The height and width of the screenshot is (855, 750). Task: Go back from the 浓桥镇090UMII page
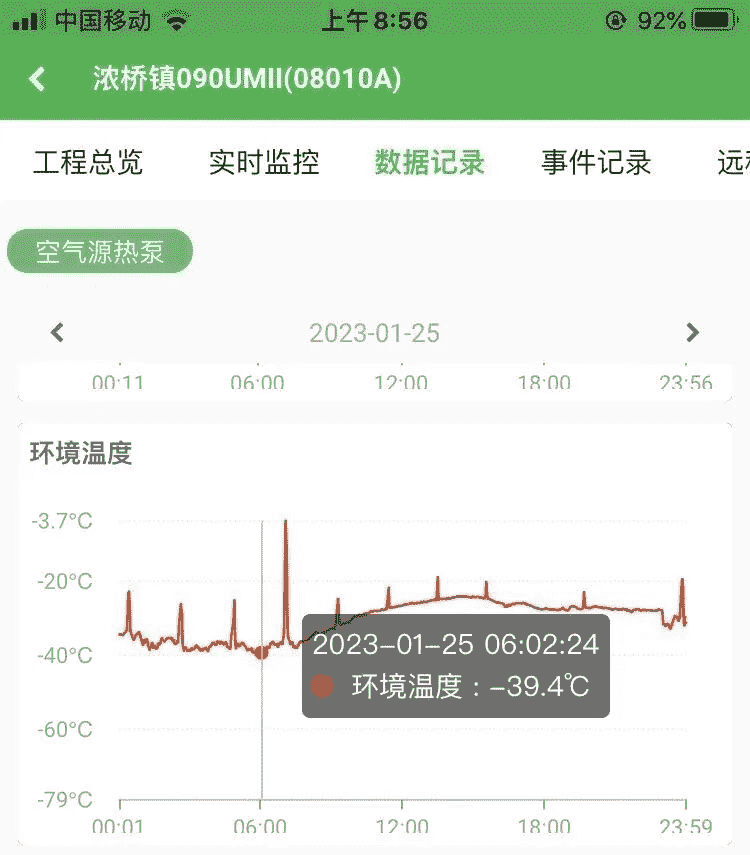(x=38, y=79)
